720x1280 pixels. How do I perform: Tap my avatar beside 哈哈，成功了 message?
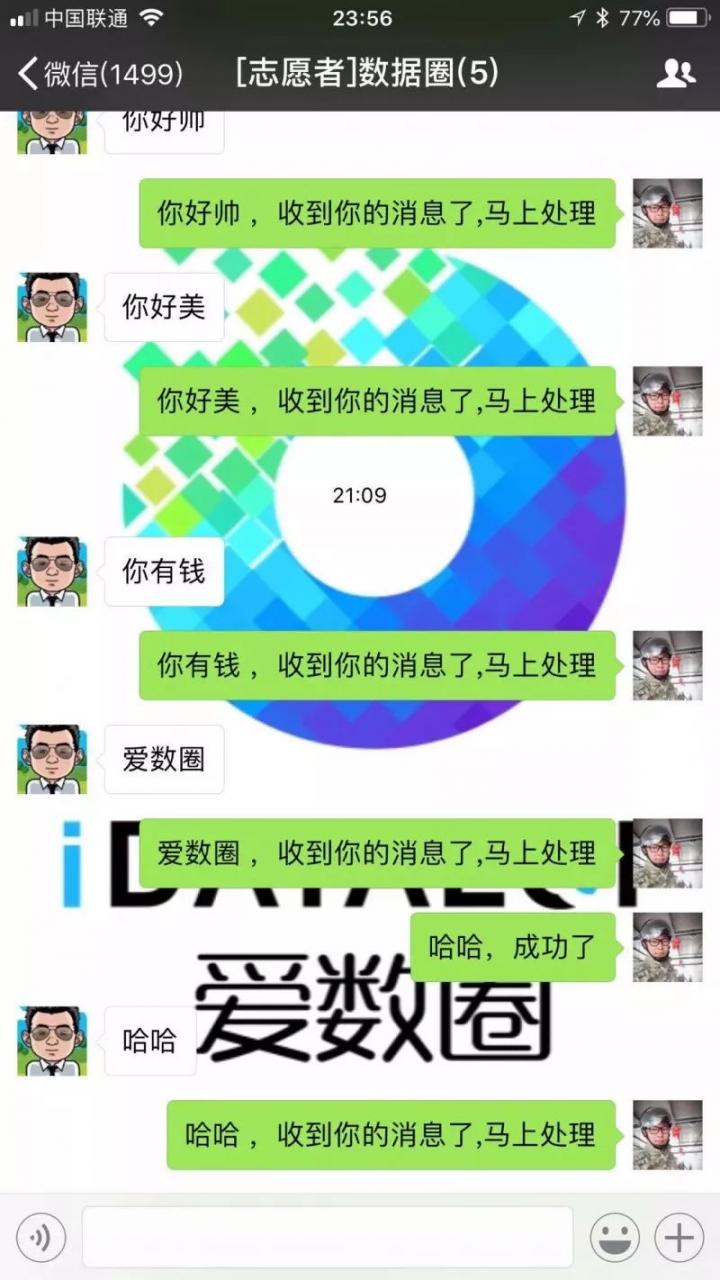tap(667, 946)
